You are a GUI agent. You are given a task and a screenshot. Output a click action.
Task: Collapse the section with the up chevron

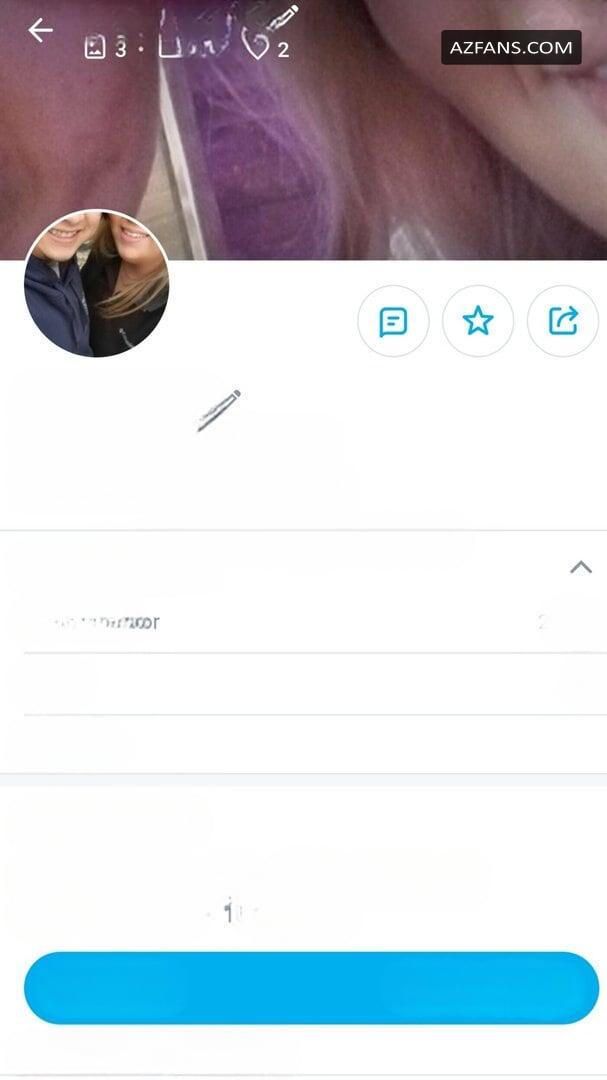[581, 567]
